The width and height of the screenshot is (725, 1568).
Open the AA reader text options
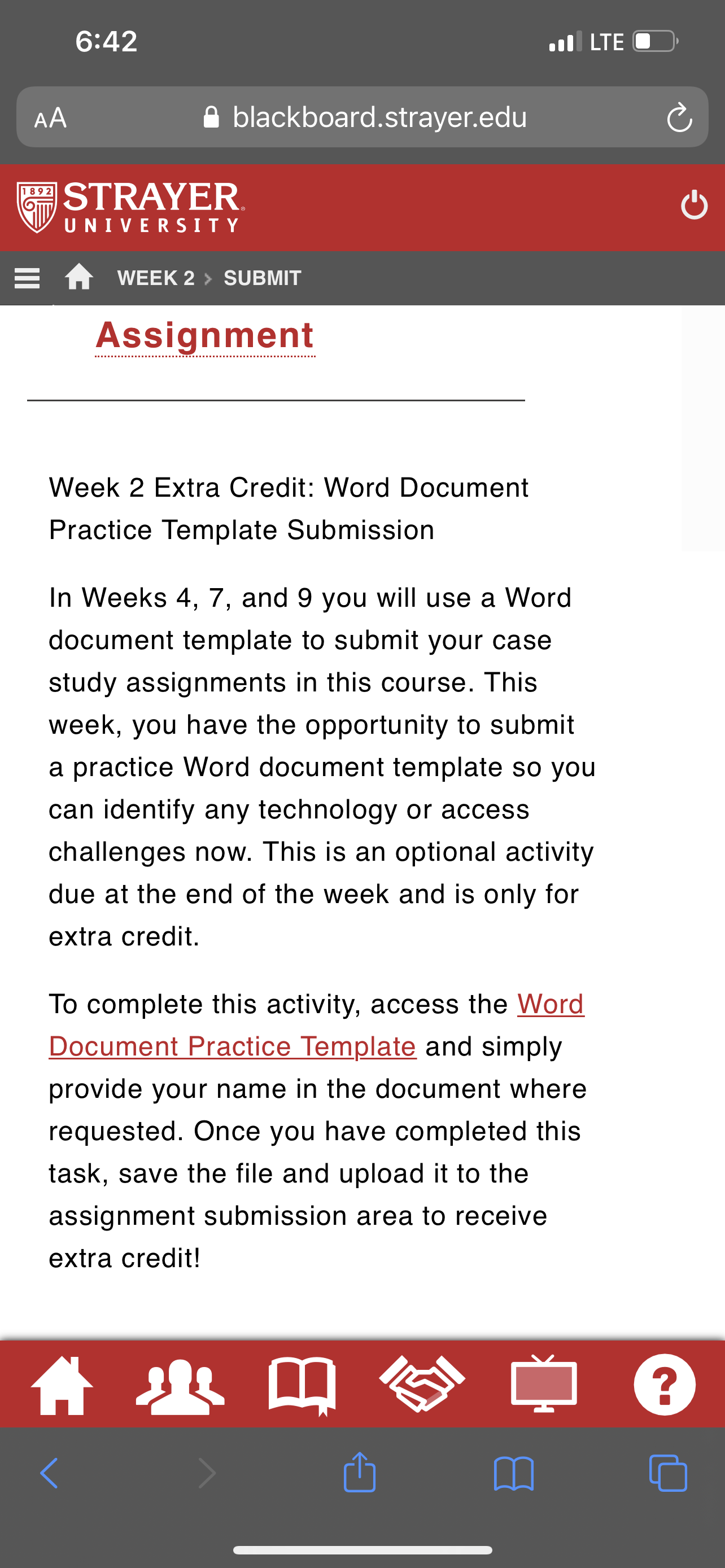(50, 117)
